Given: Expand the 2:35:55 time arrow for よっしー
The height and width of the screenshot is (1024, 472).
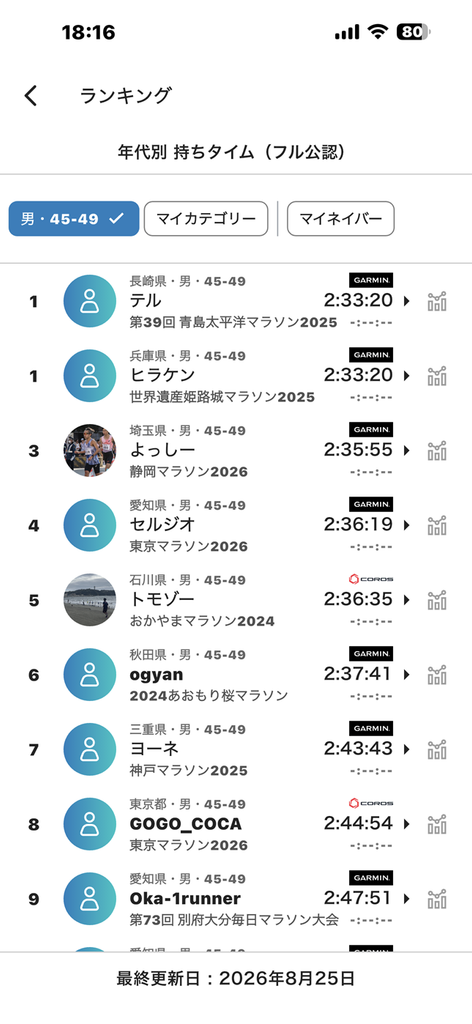Looking at the screenshot, I should [407, 451].
